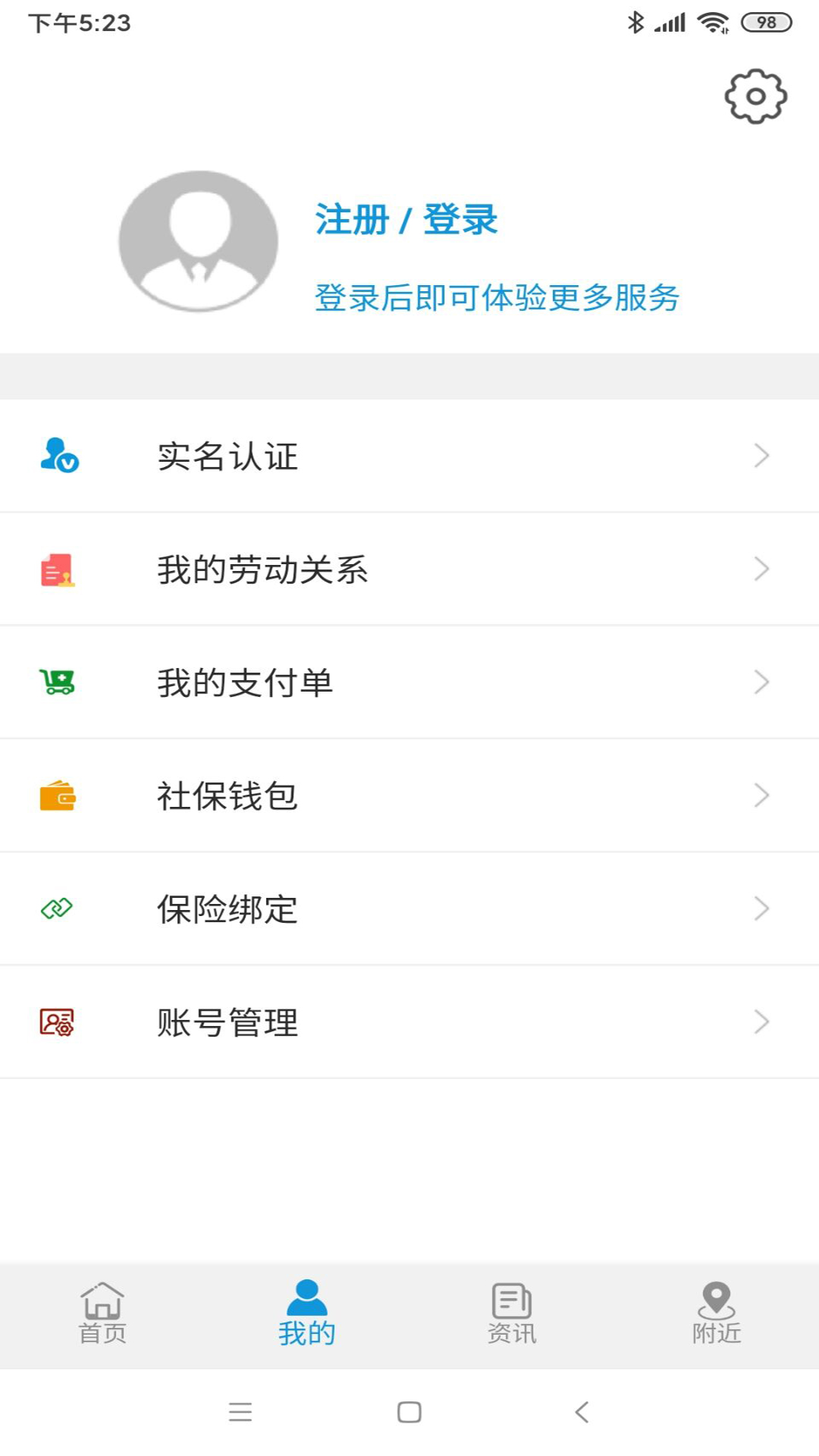Select the real-name verification badge icon
Screen dimensions: 819x1456
(59, 456)
